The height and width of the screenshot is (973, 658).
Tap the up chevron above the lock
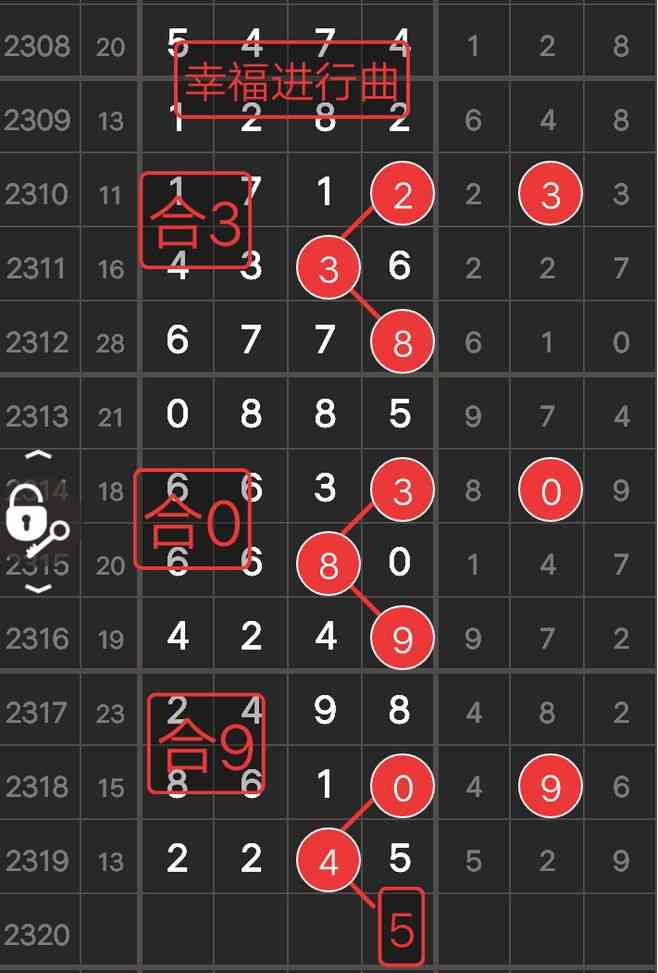pos(37,456)
